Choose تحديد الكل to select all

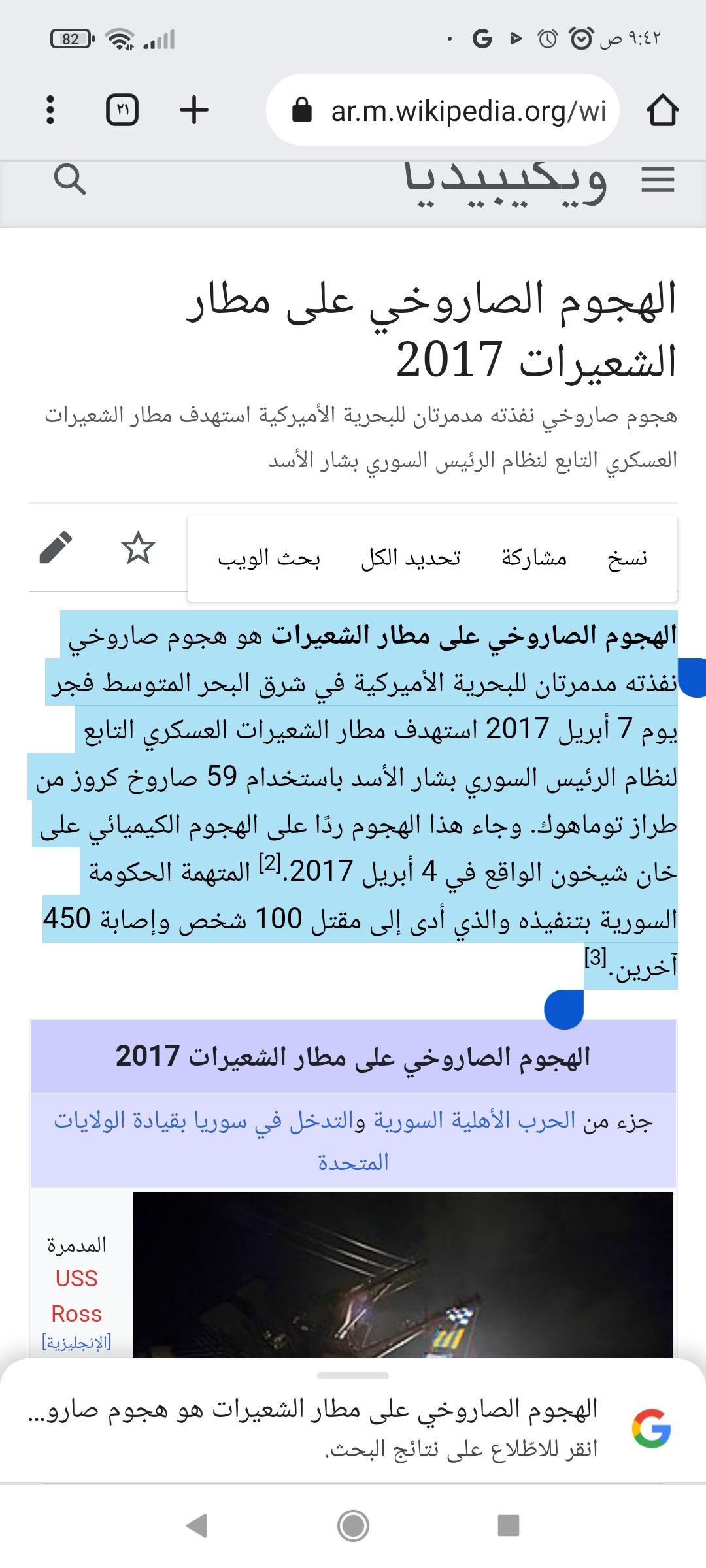tap(411, 559)
